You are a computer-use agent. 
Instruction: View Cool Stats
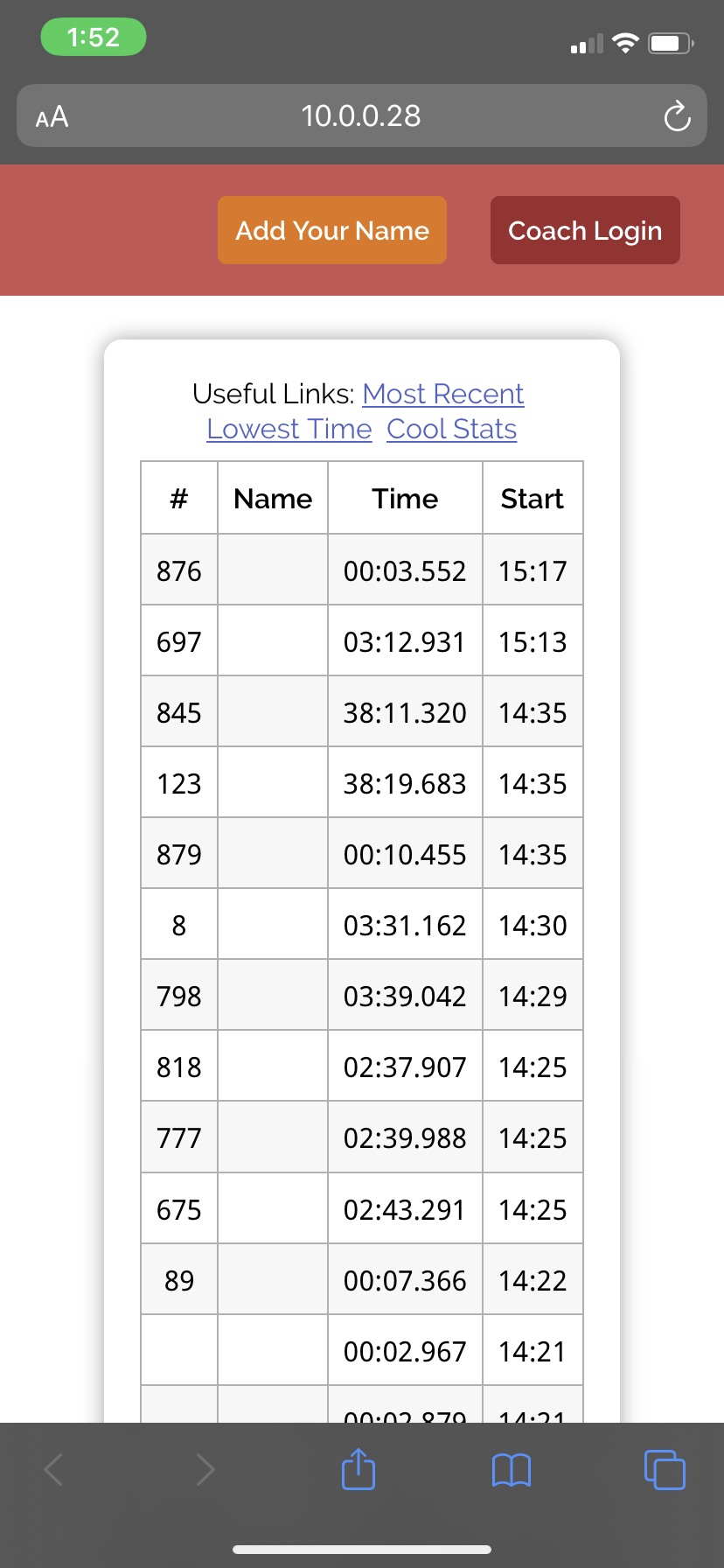(x=451, y=429)
